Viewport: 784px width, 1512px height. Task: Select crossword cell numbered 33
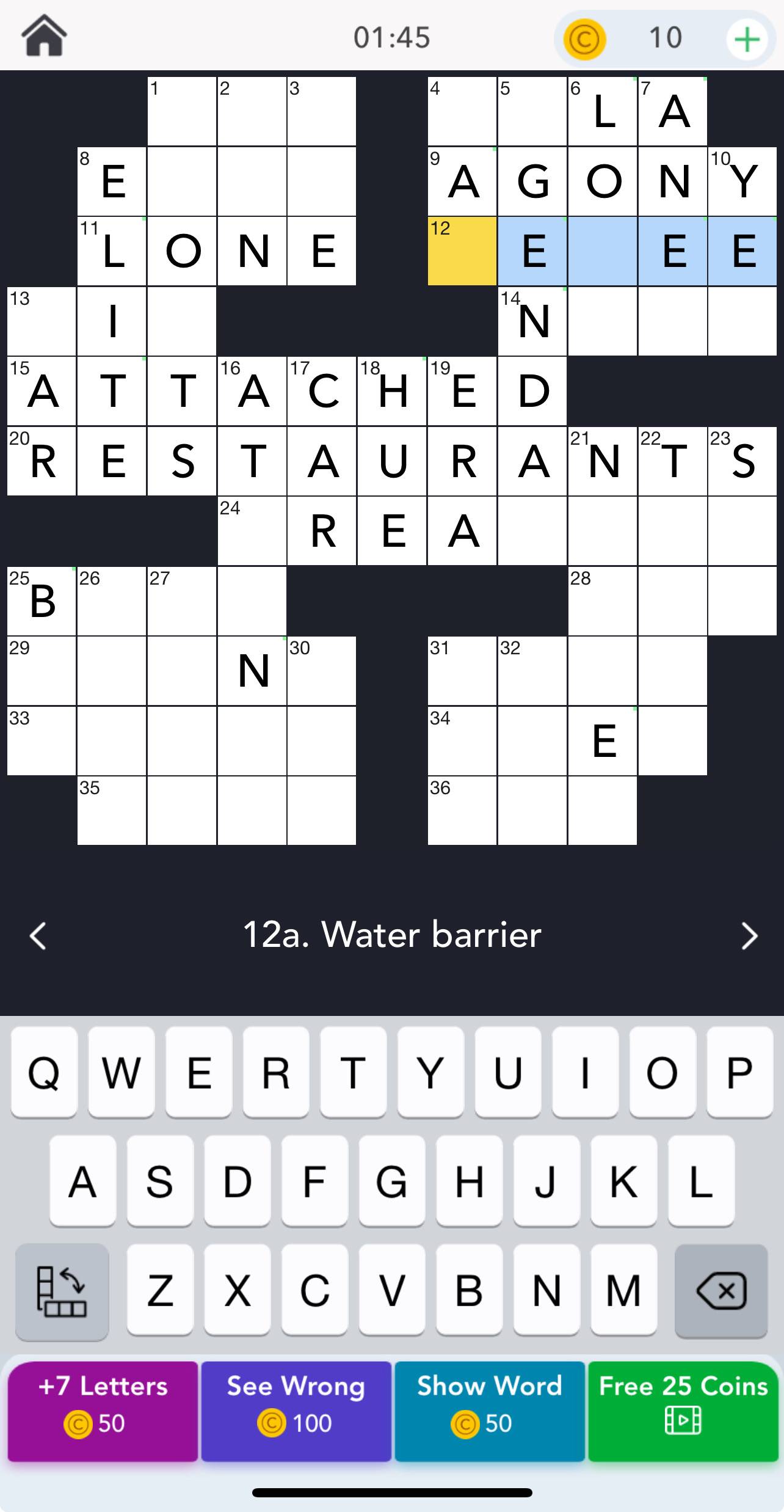coord(42,741)
